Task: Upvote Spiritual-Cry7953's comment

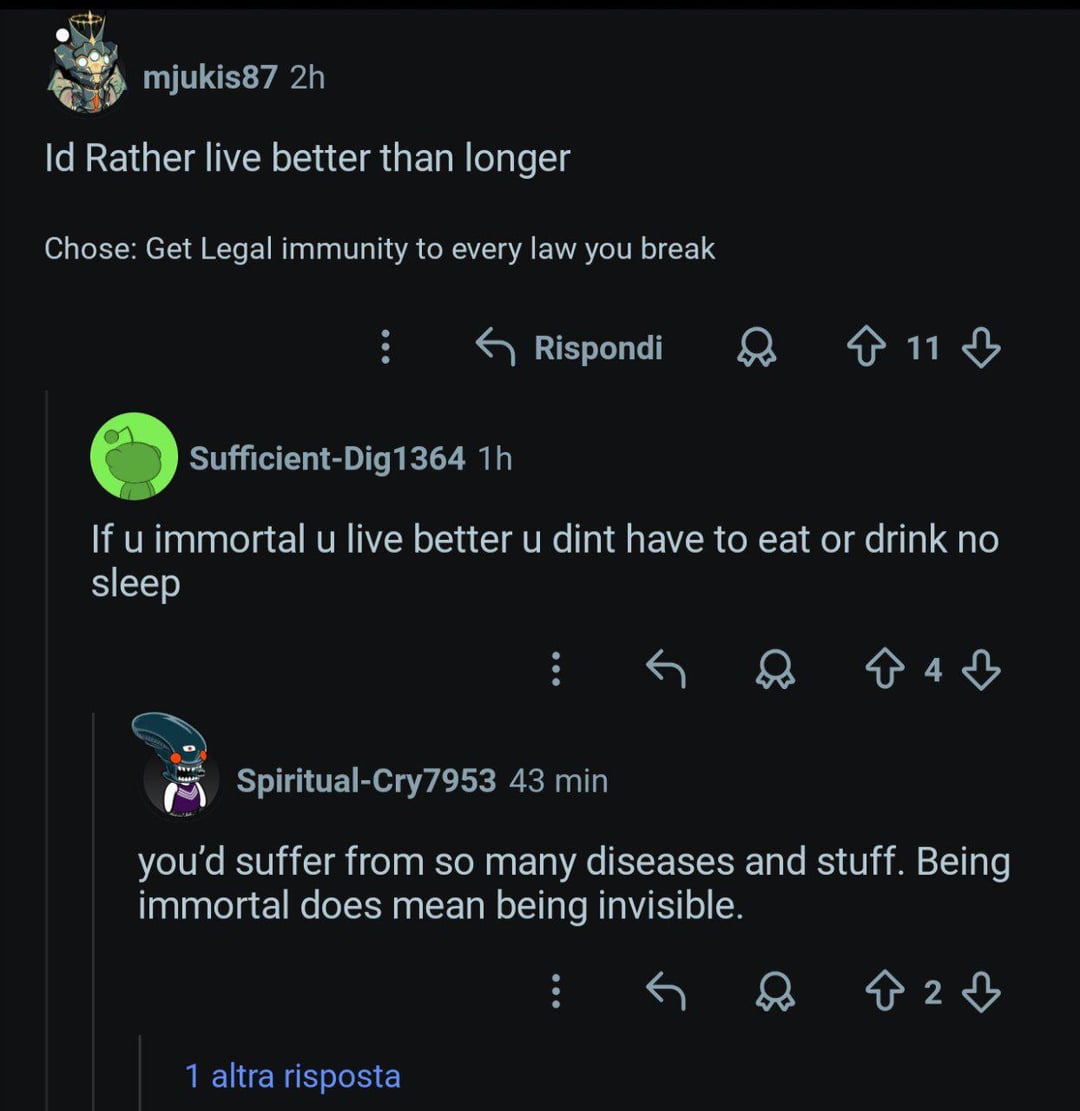Action: [886, 992]
